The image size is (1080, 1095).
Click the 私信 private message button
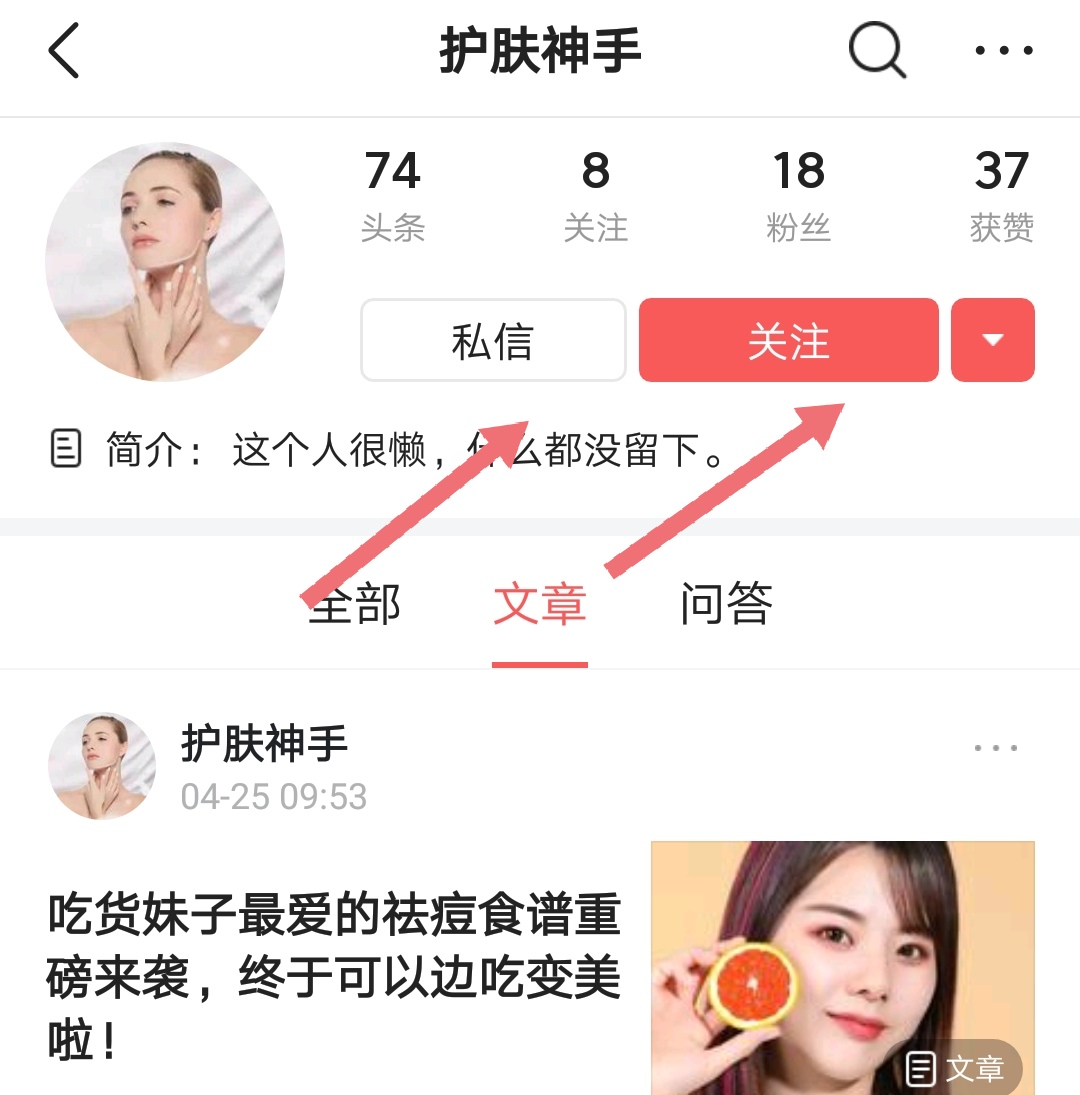click(492, 340)
